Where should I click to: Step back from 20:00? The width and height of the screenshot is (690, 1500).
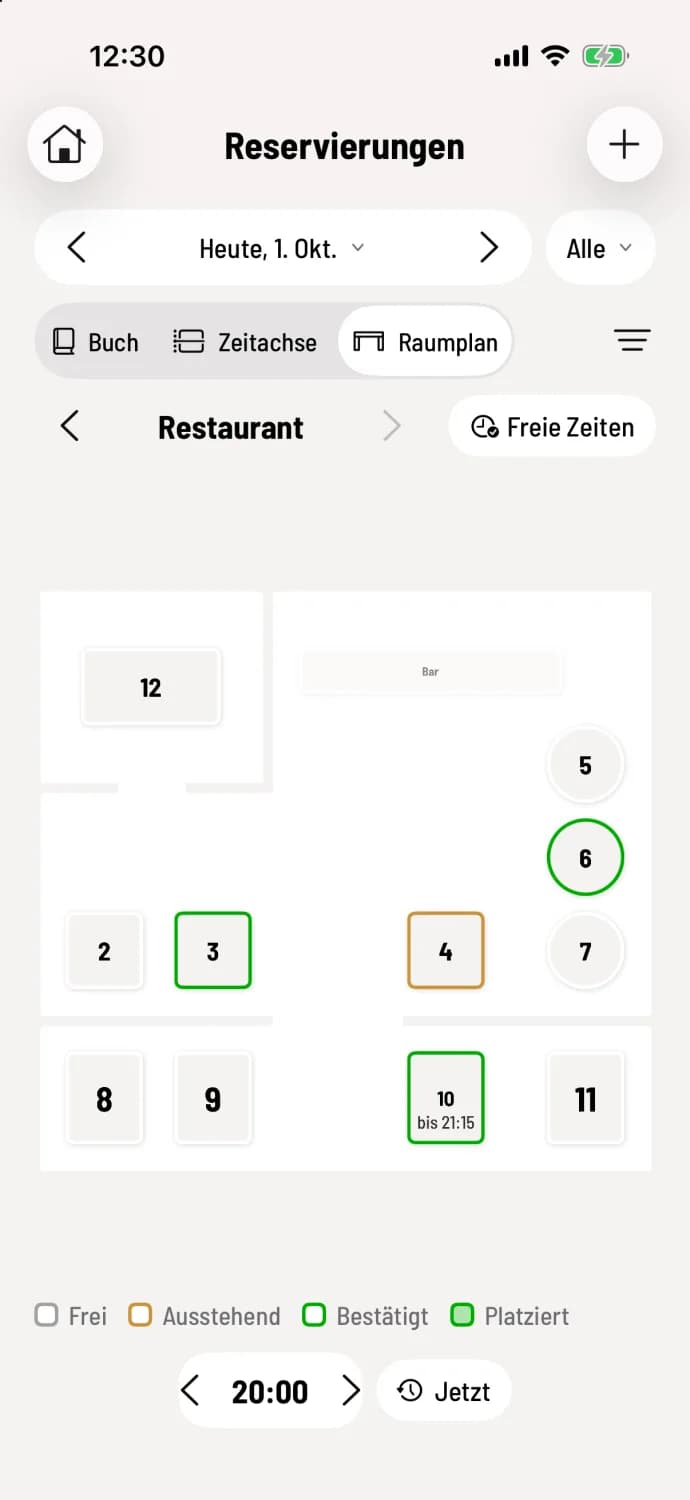click(190, 1391)
